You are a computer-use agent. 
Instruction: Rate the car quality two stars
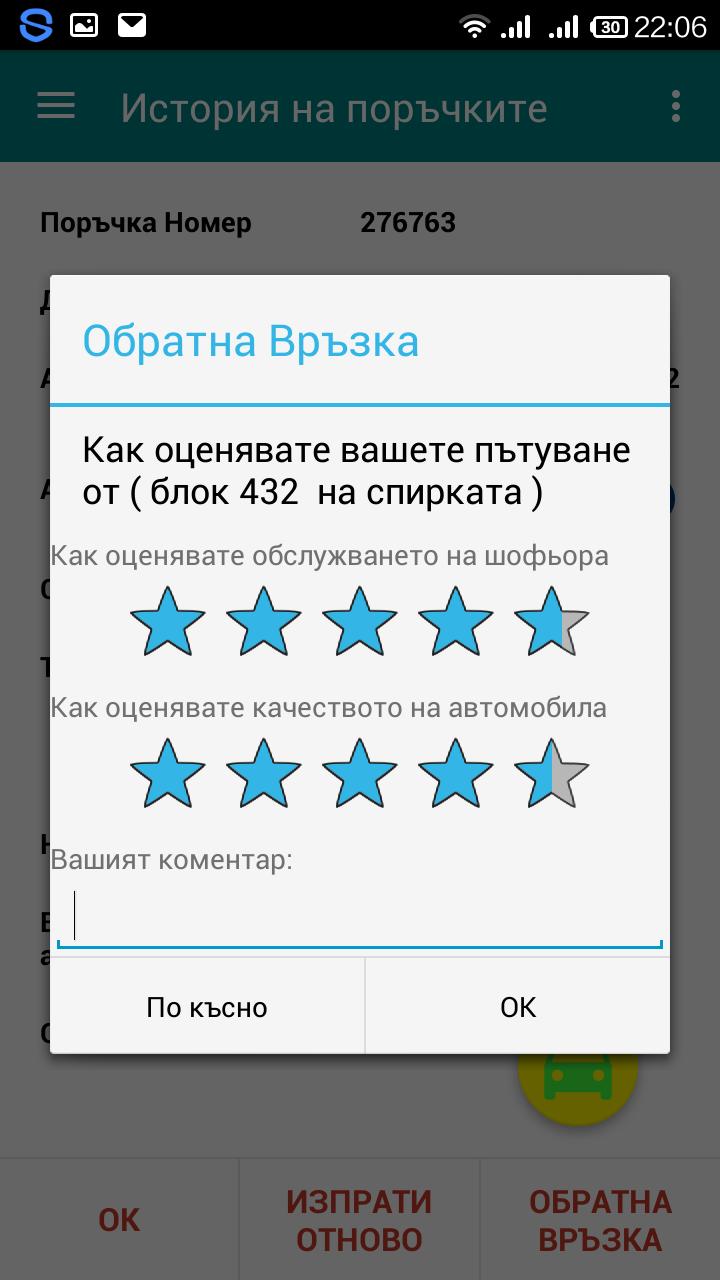tap(263, 773)
